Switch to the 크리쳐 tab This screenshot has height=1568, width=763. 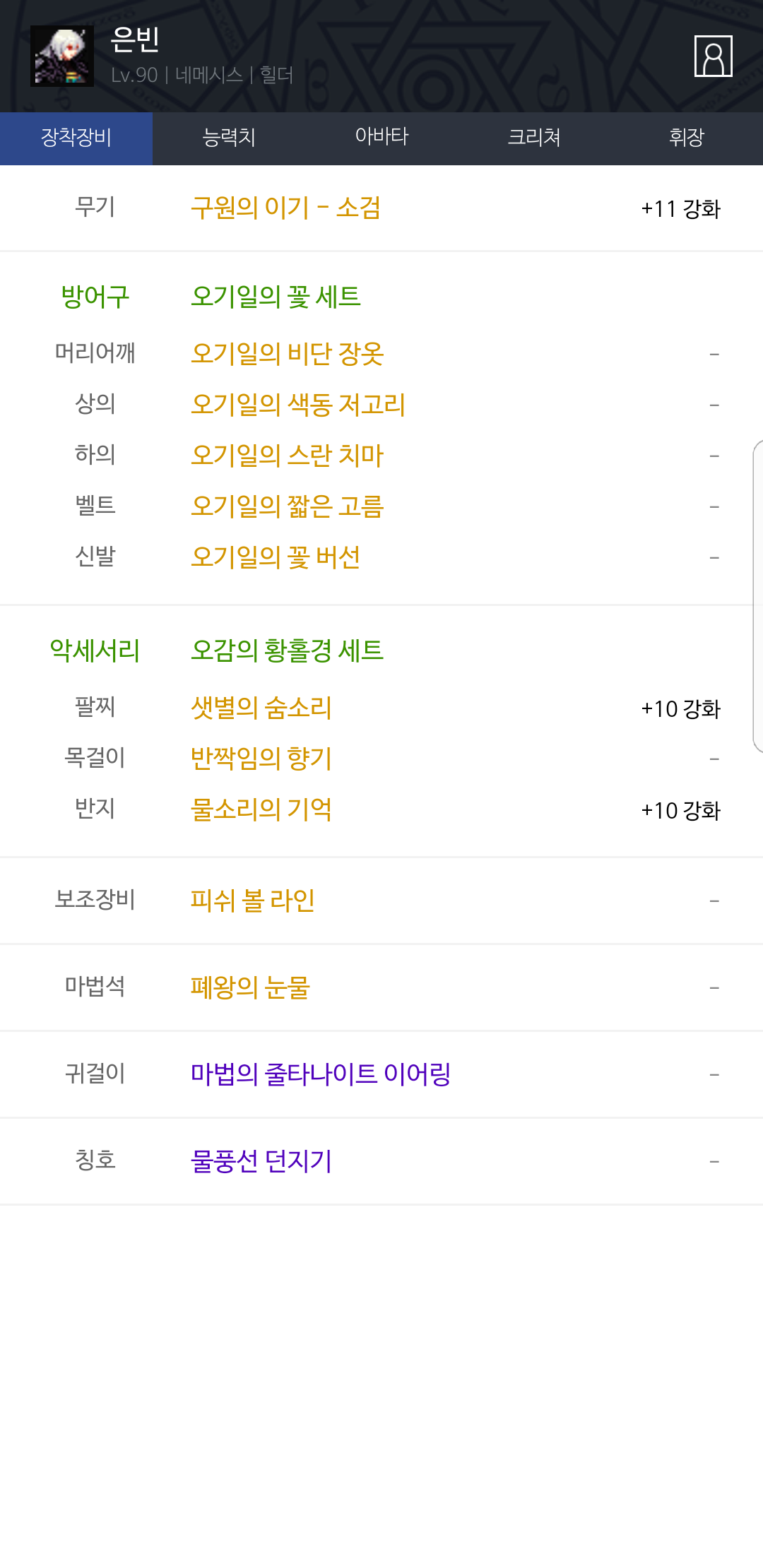pyautogui.click(x=534, y=138)
